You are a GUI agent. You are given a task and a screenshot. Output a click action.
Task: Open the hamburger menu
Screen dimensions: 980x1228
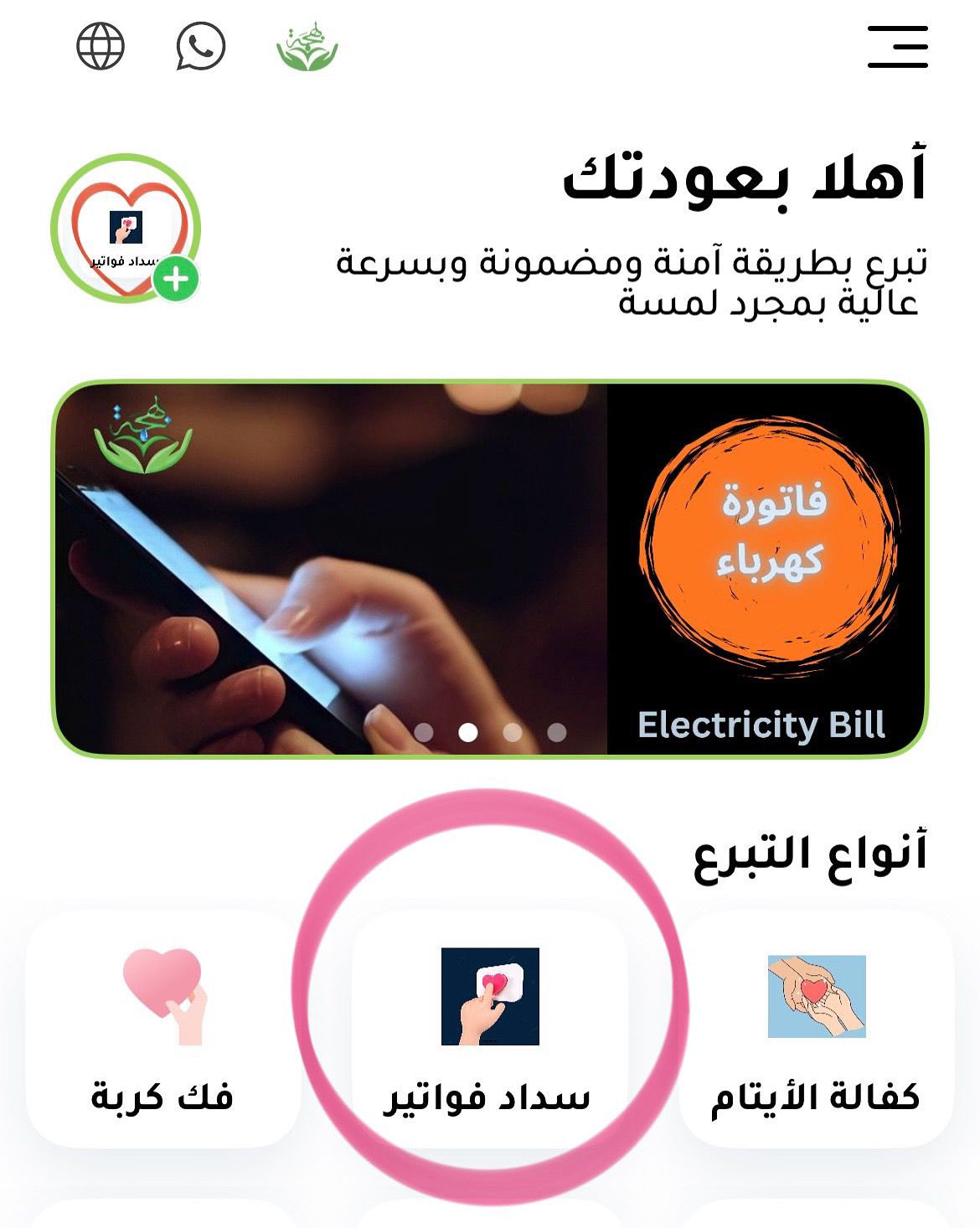pos(897,46)
